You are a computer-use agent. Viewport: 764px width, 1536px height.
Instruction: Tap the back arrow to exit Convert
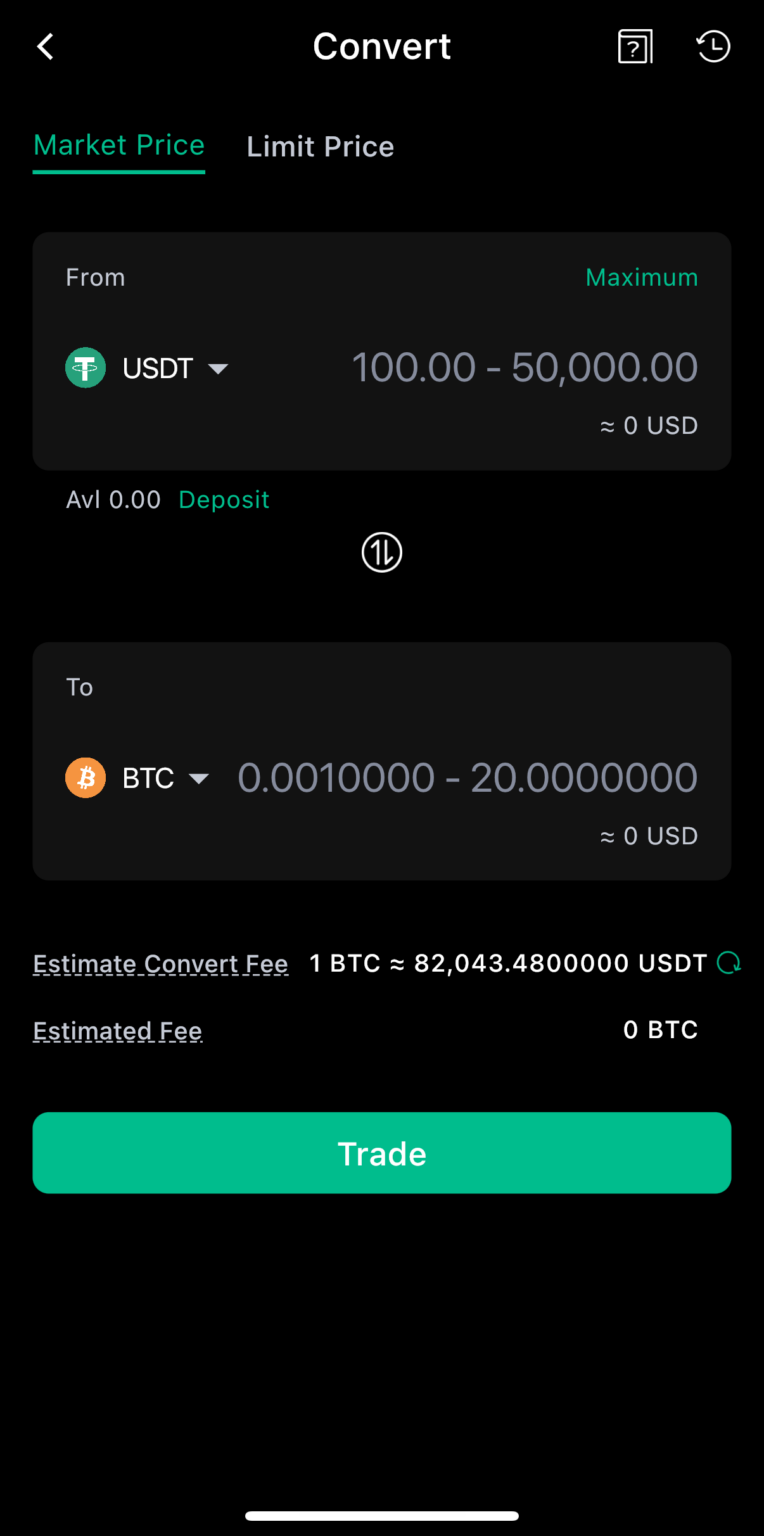pyautogui.click(x=45, y=46)
